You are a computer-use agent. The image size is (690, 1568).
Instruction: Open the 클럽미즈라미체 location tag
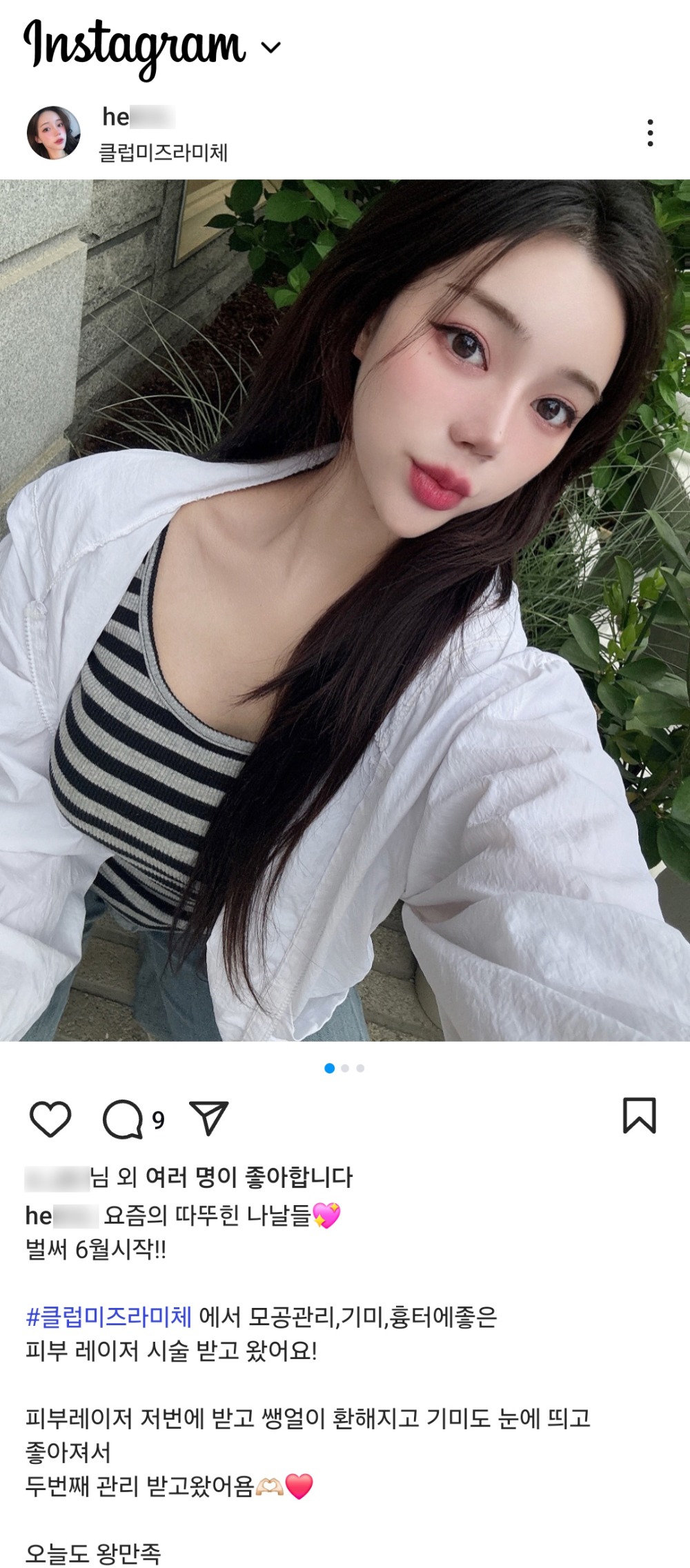tap(164, 152)
